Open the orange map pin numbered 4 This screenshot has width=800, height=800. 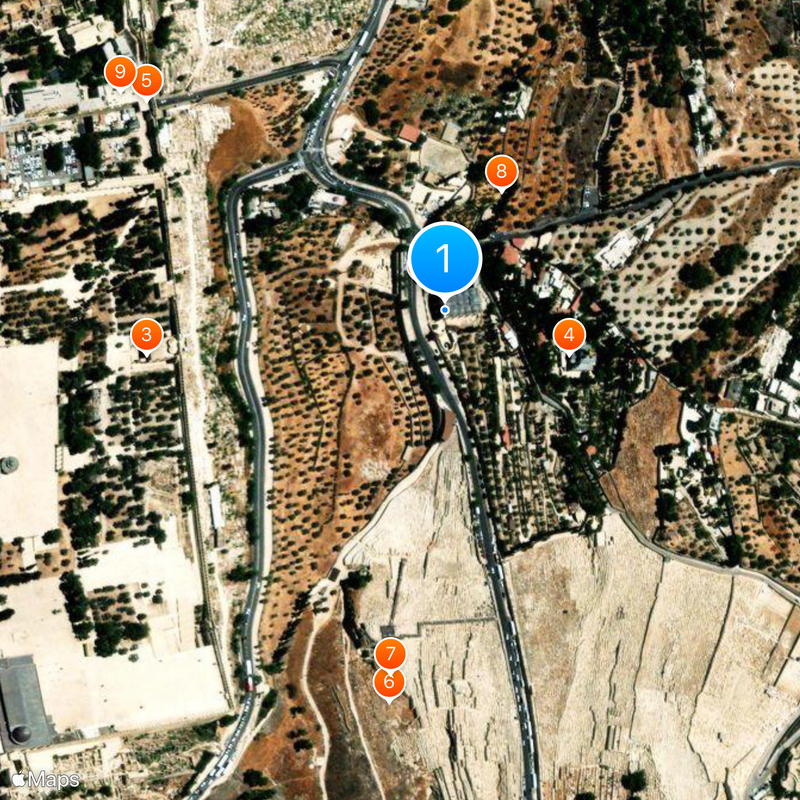pos(568,334)
